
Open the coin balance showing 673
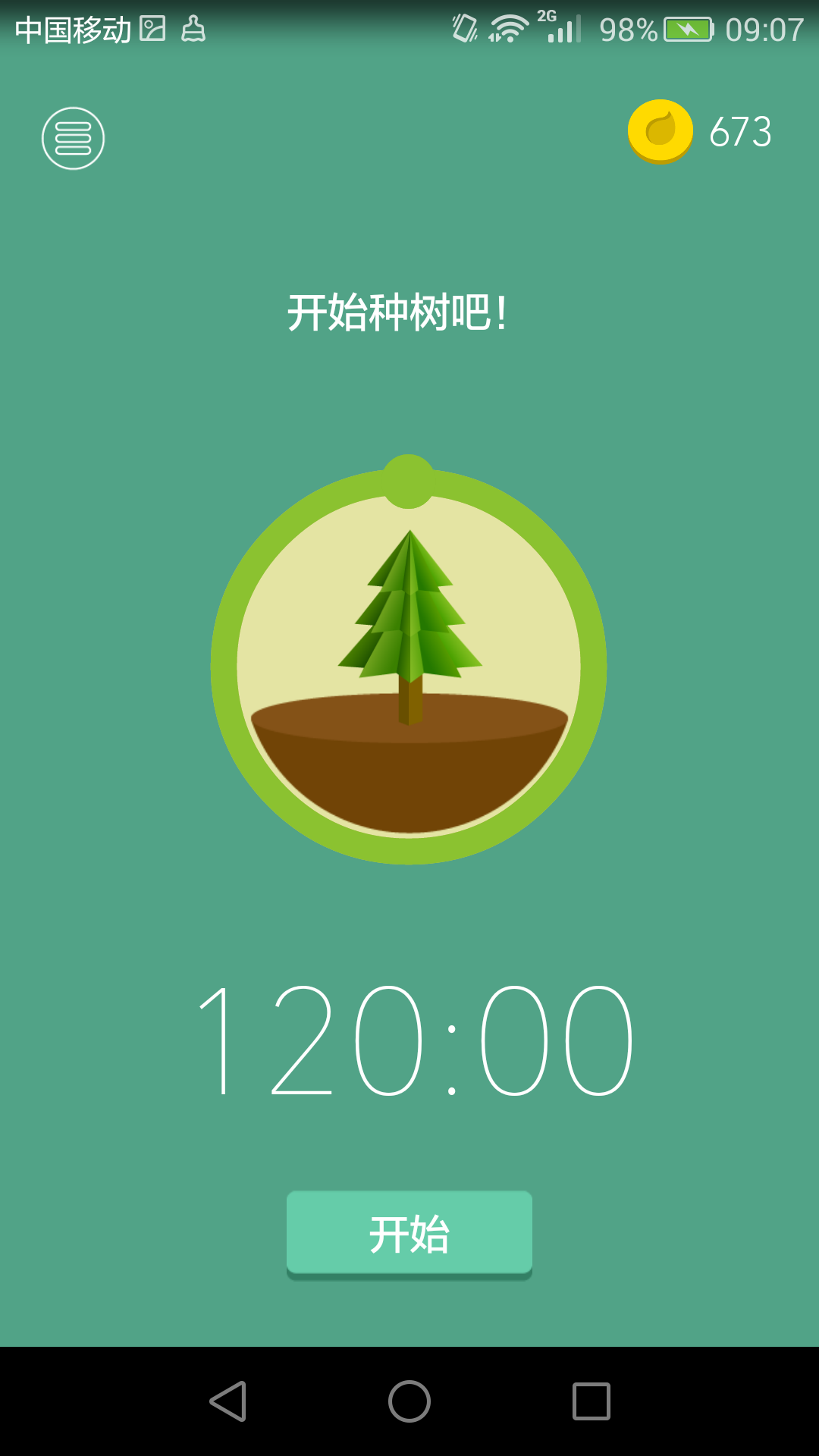(699, 132)
